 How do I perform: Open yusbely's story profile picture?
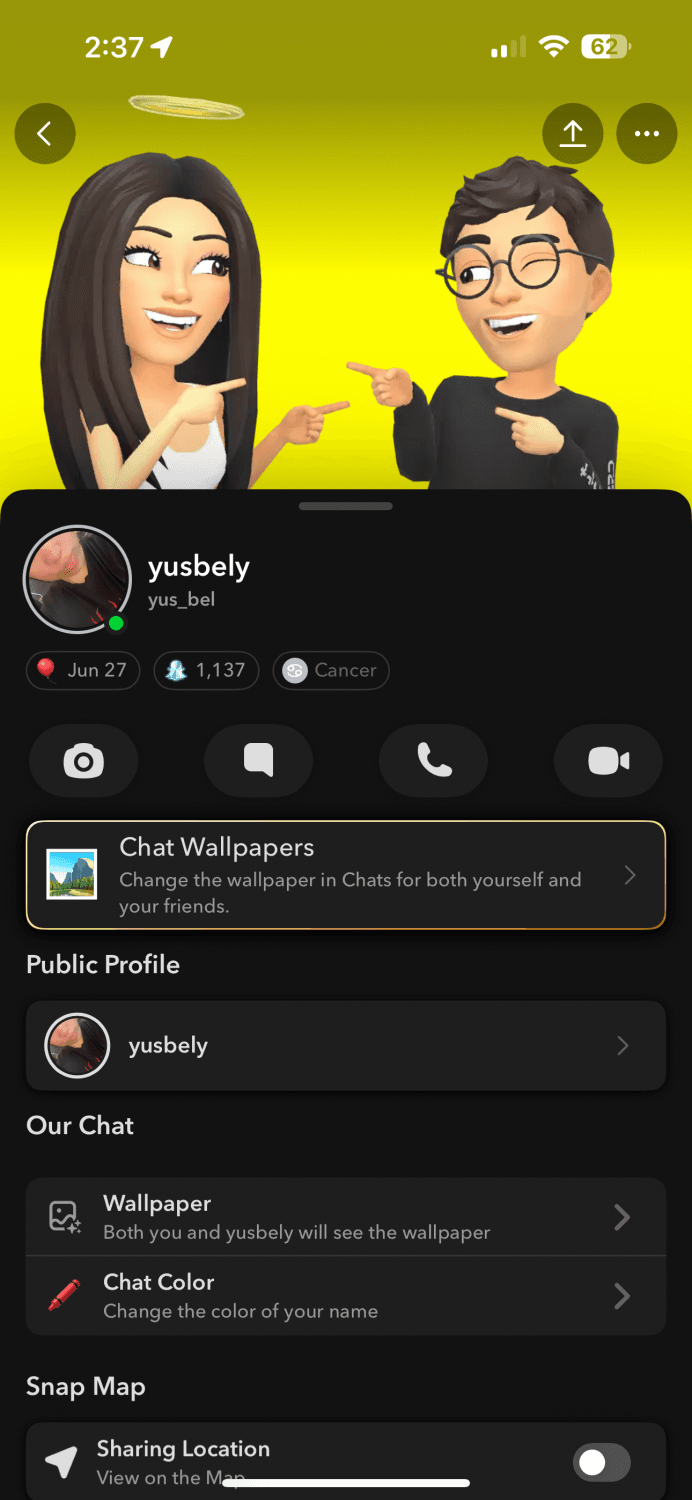pos(77,579)
